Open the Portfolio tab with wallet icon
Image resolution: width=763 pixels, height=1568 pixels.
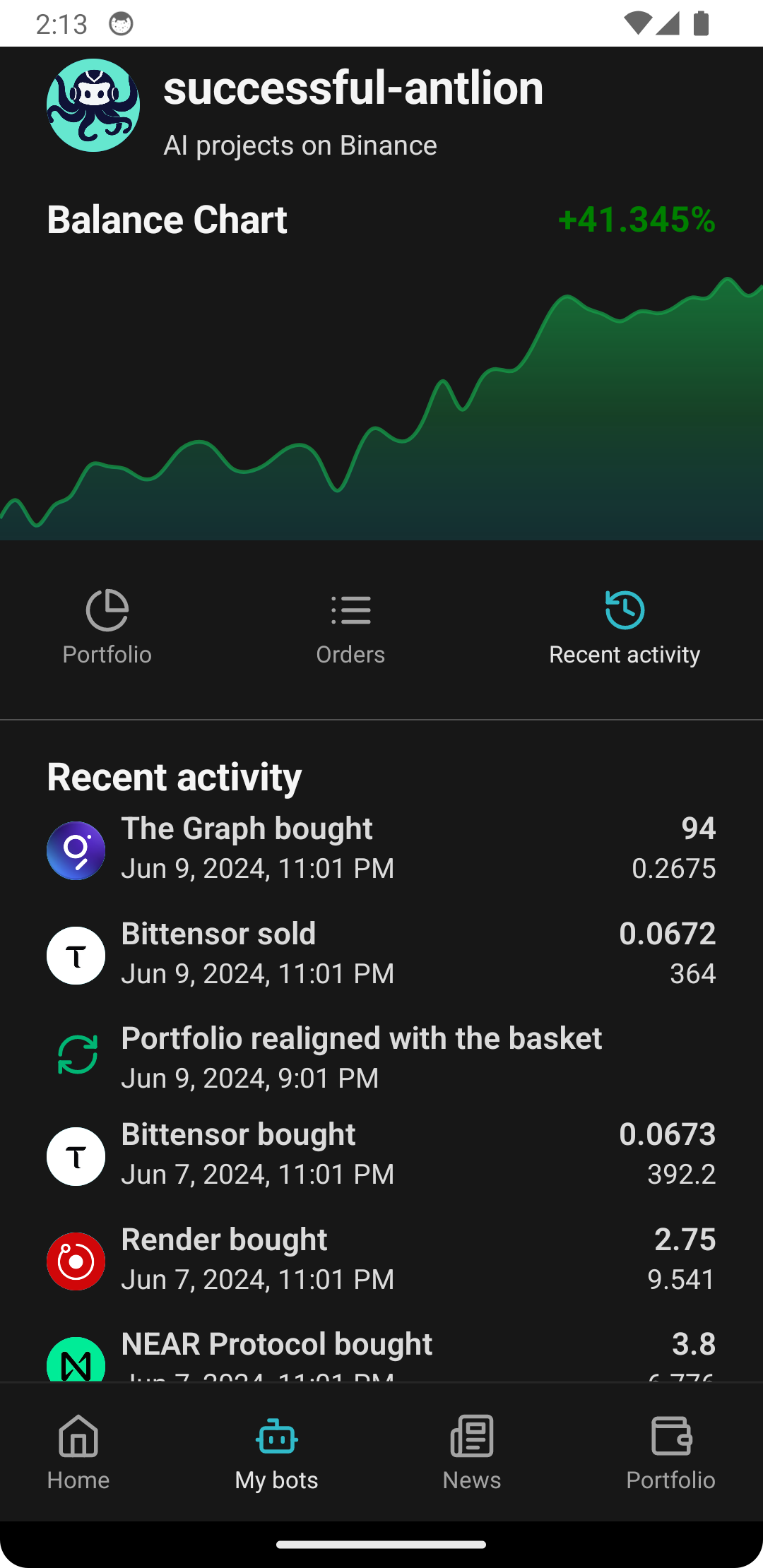click(670, 1452)
